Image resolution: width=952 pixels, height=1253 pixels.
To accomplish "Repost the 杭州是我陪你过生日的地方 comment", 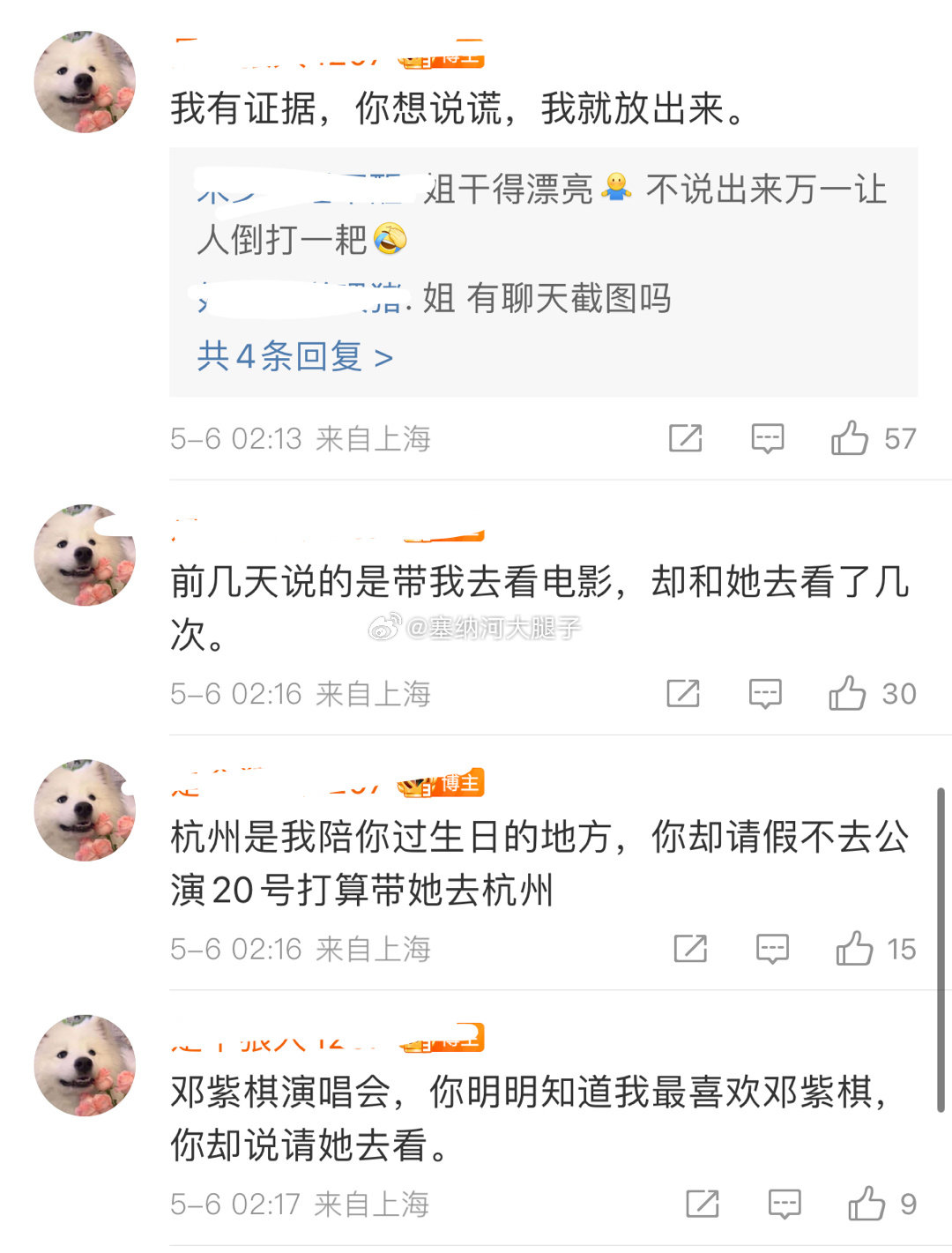I will [x=690, y=950].
